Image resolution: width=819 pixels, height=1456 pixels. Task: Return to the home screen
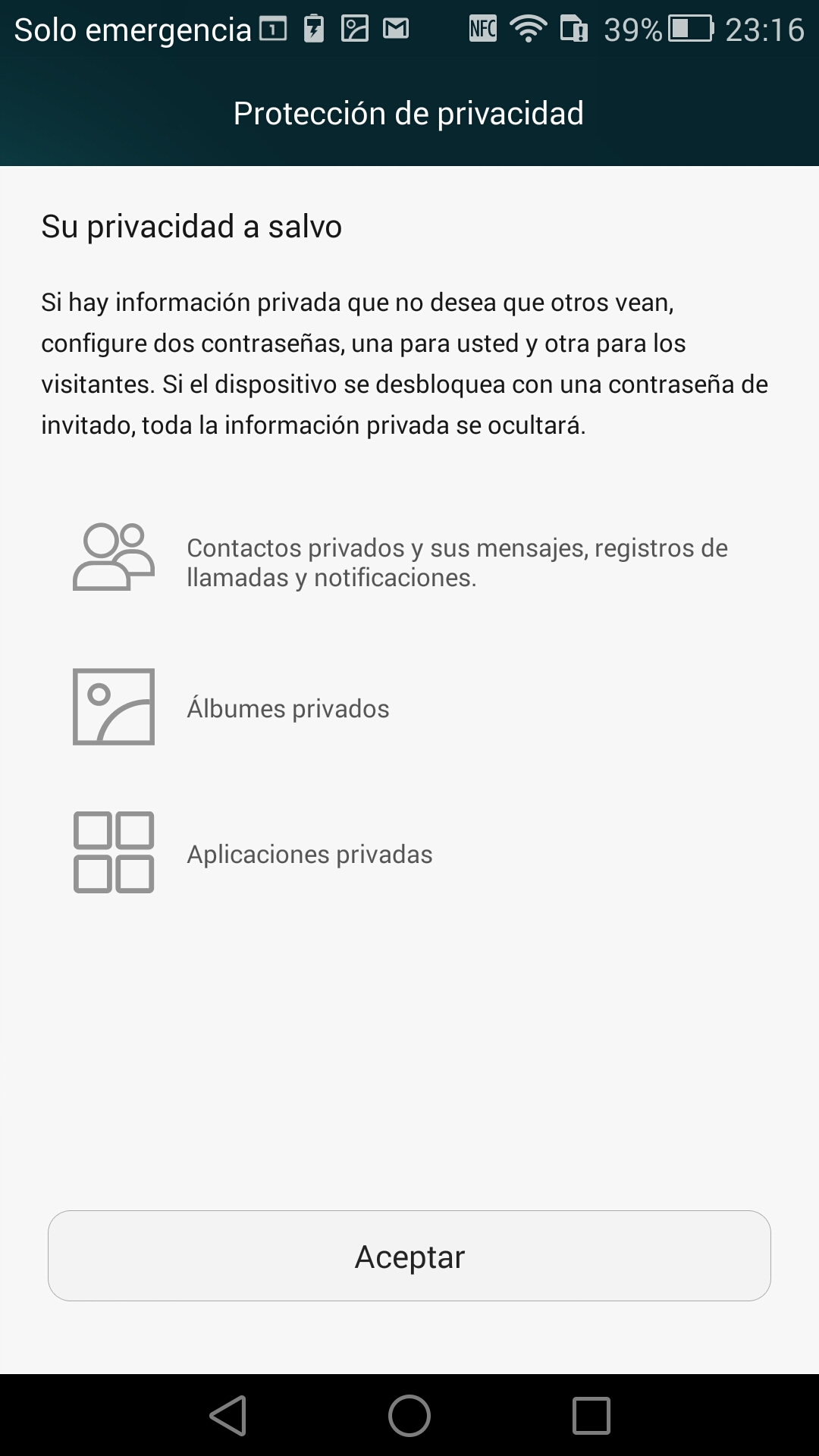point(409,1415)
